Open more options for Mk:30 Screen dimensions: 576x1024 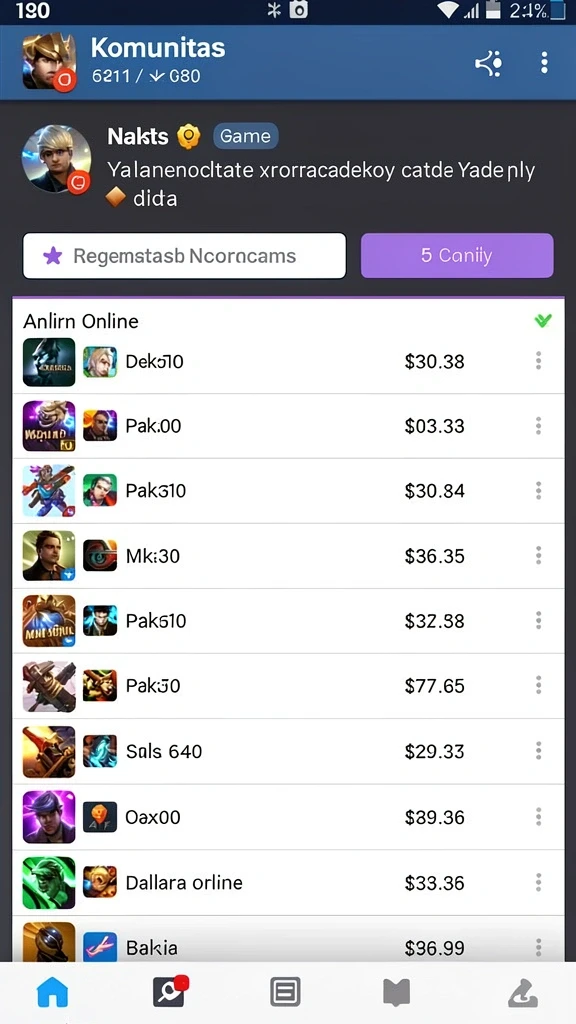click(538, 556)
